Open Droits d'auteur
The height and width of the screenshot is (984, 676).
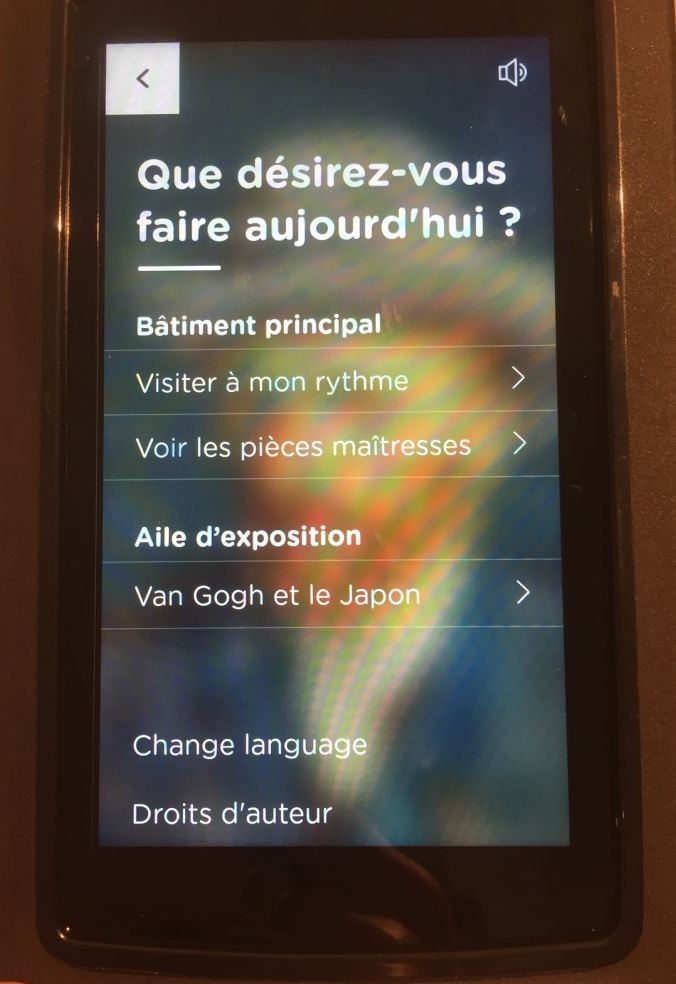pyautogui.click(x=232, y=814)
